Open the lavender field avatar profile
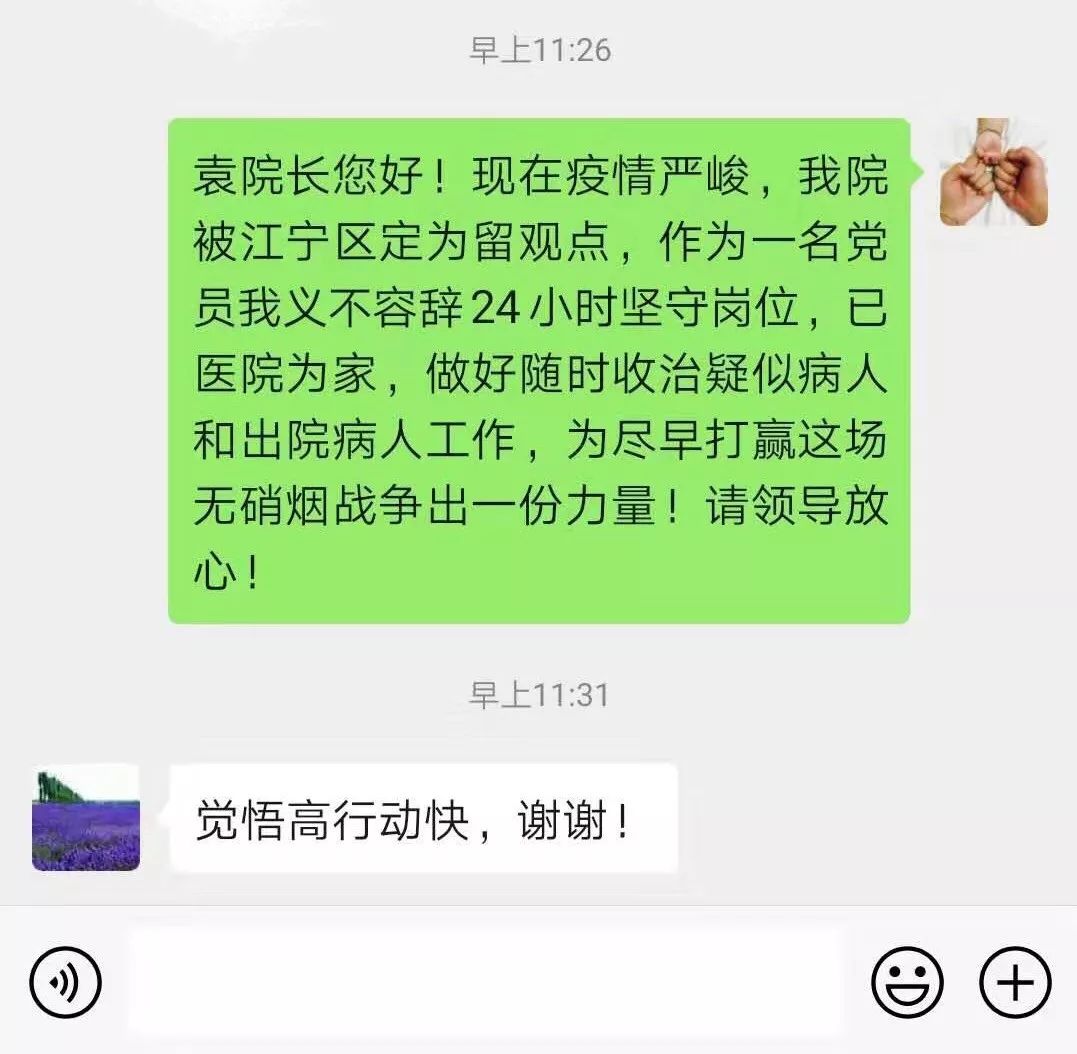The image size is (1077, 1054). pyautogui.click(x=86, y=818)
